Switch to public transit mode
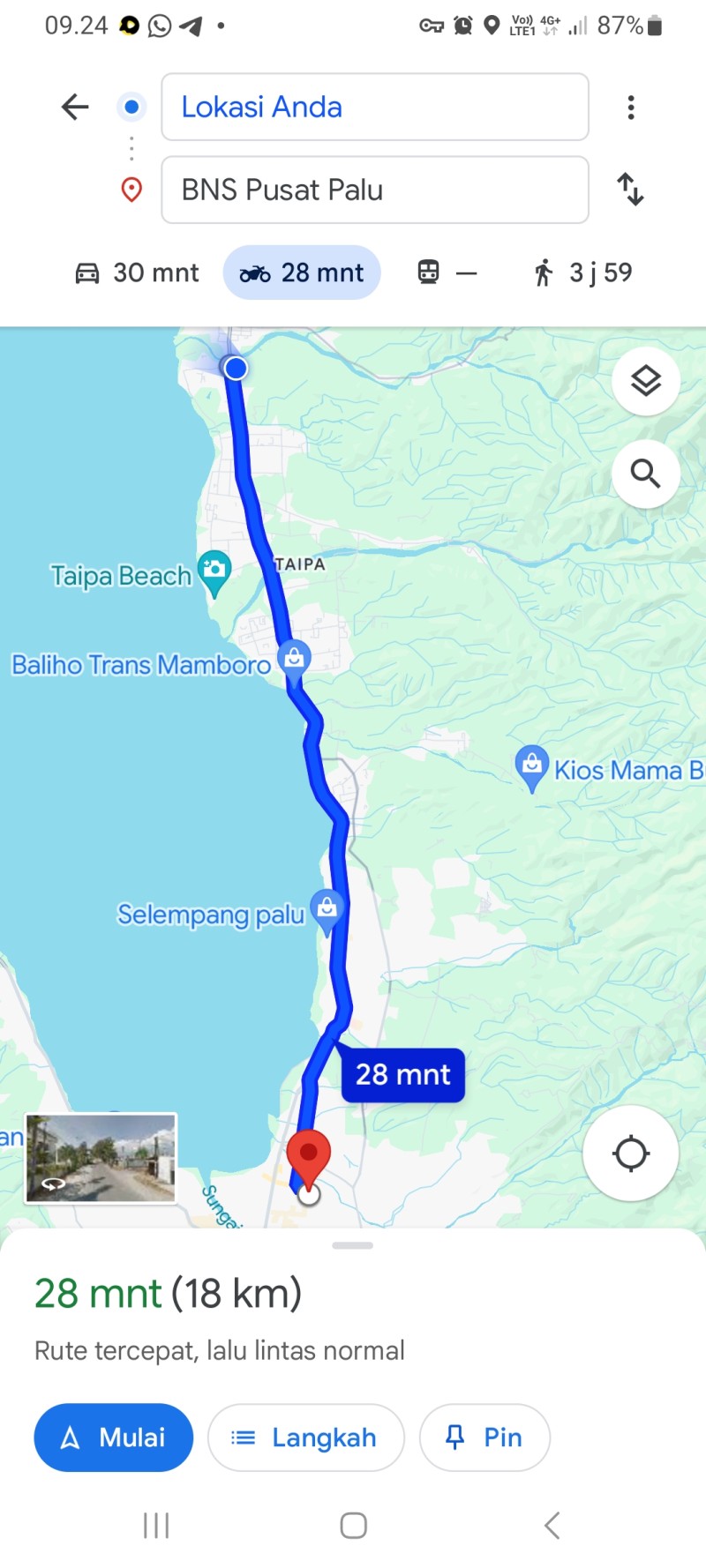706x1568 pixels. click(x=447, y=273)
